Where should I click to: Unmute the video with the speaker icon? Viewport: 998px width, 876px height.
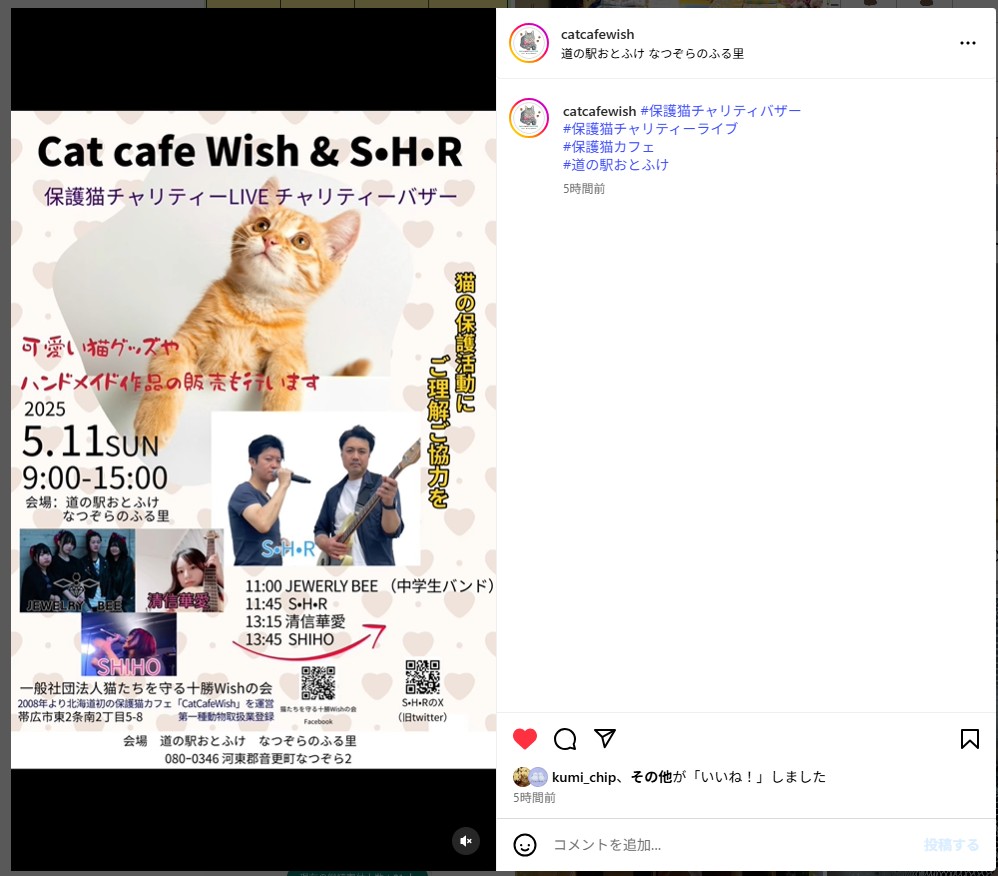point(465,841)
